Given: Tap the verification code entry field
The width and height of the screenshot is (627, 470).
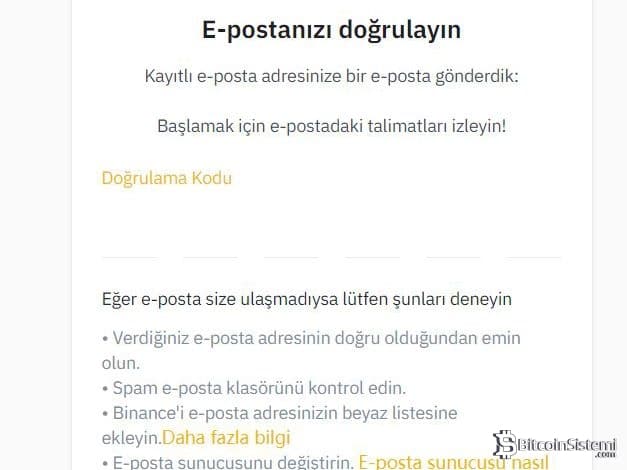Looking at the screenshot, I should [130, 238].
